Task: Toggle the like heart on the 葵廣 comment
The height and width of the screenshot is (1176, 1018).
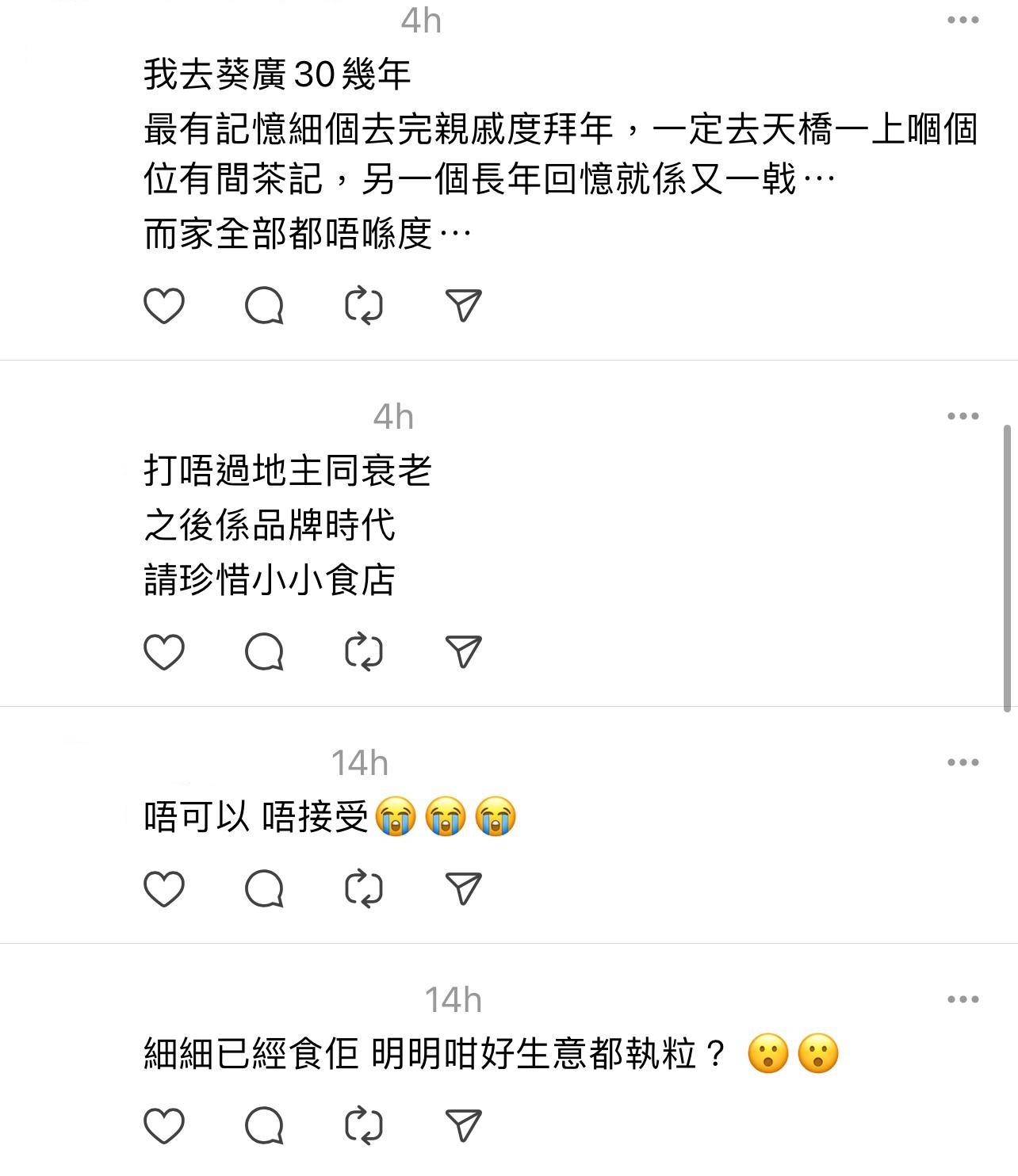Action: (x=164, y=305)
